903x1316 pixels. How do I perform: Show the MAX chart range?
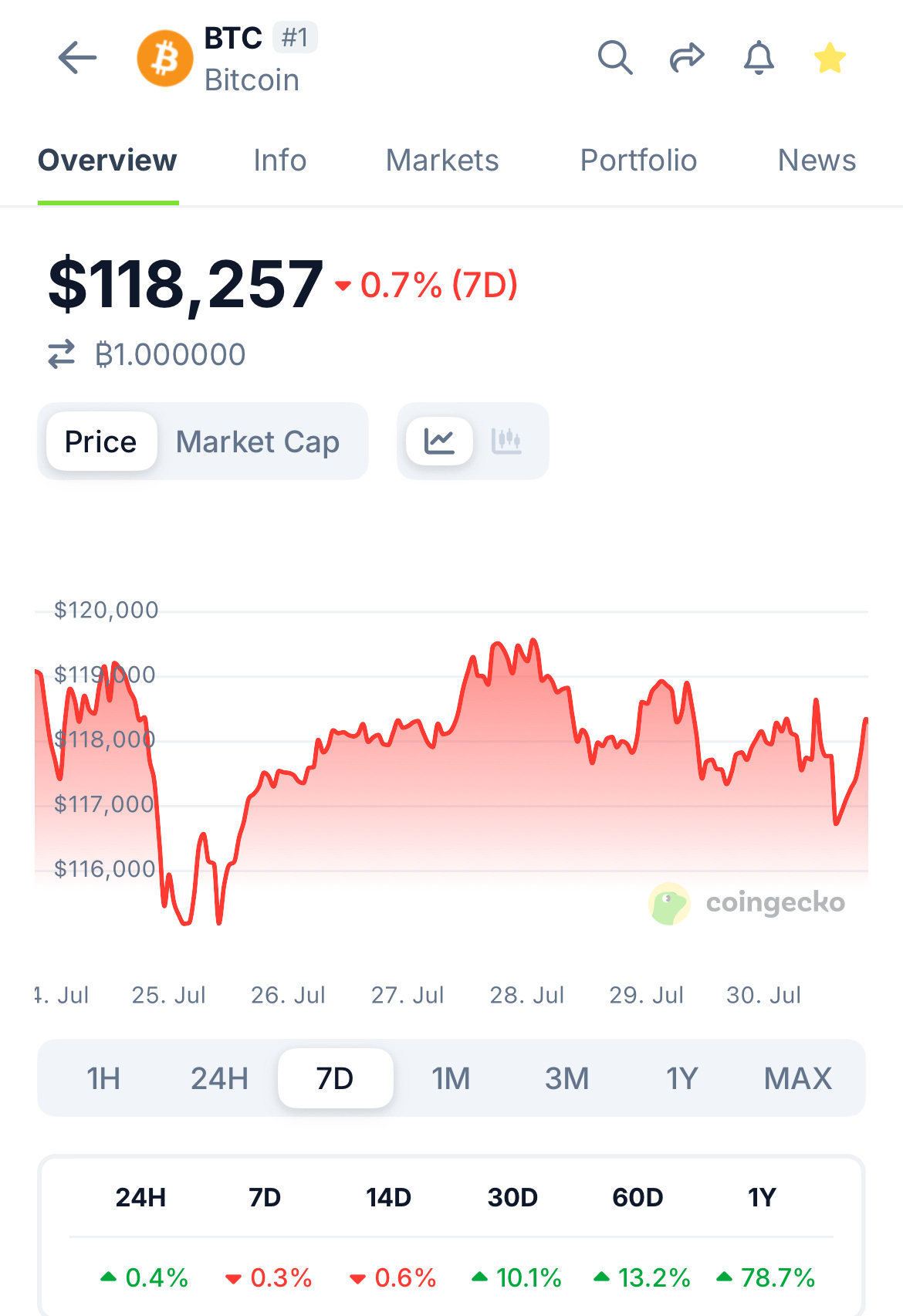(798, 1078)
